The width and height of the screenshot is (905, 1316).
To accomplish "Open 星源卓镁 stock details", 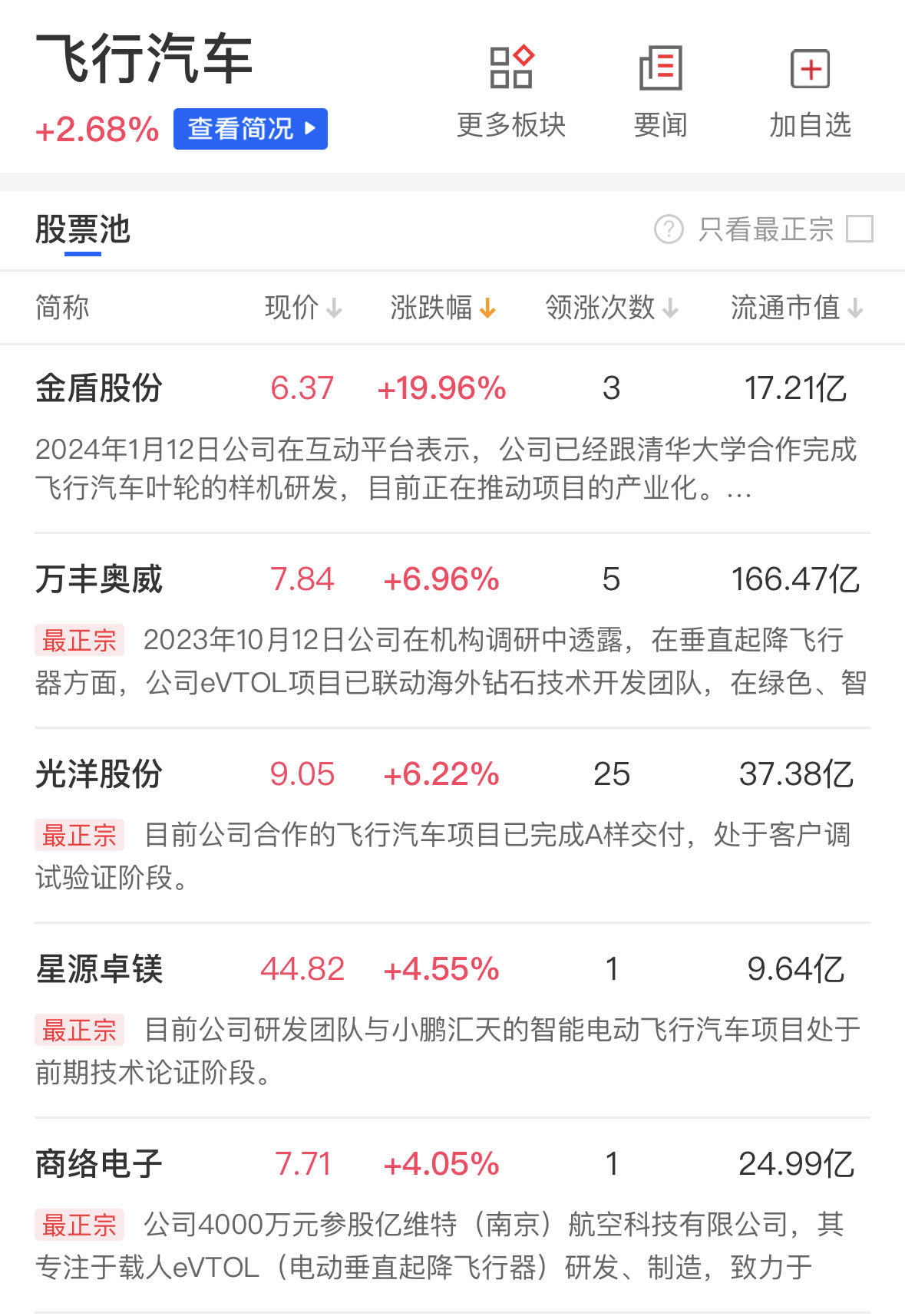I will (99, 970).
